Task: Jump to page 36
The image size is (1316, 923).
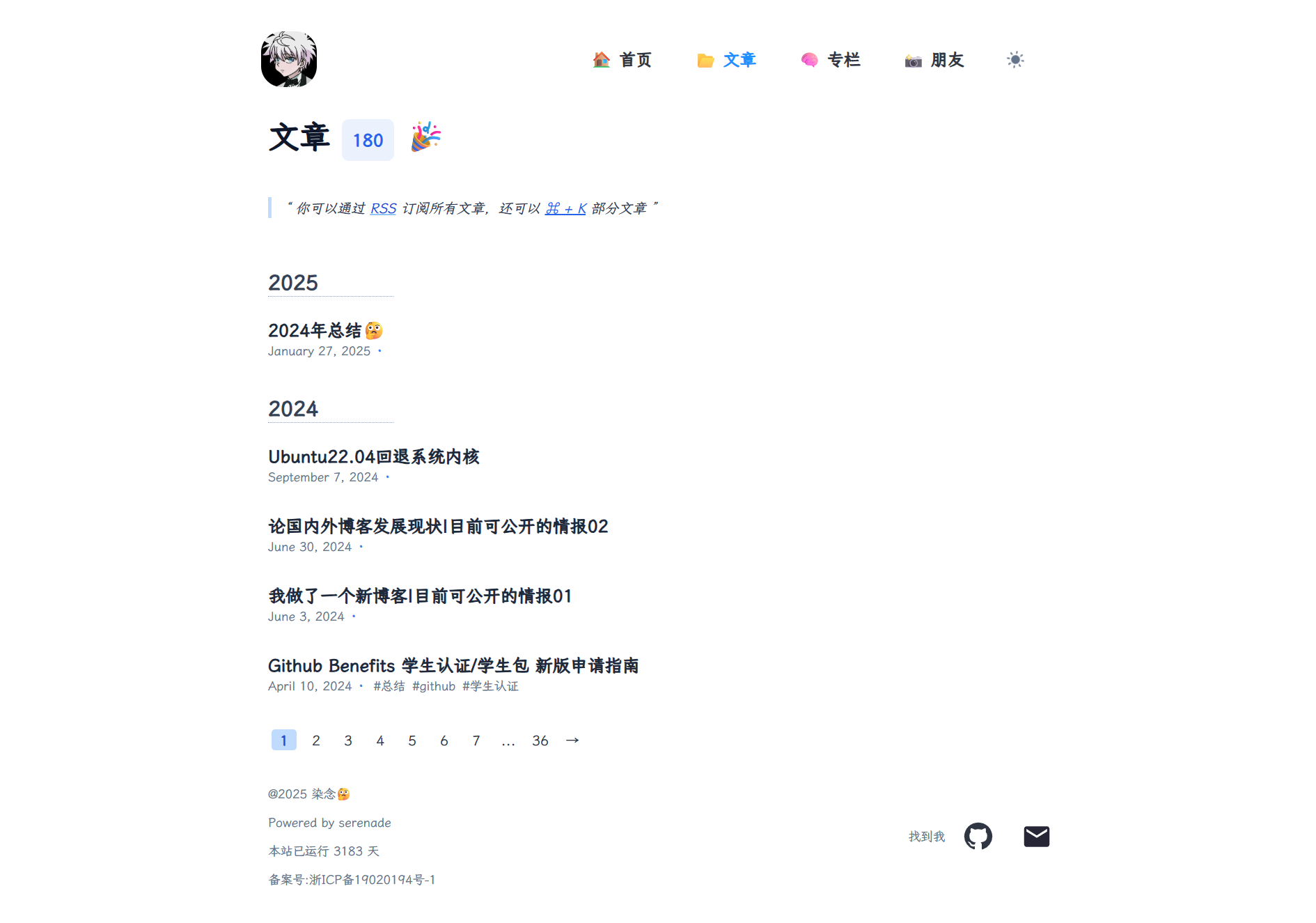Action: [x=540, y=740]
